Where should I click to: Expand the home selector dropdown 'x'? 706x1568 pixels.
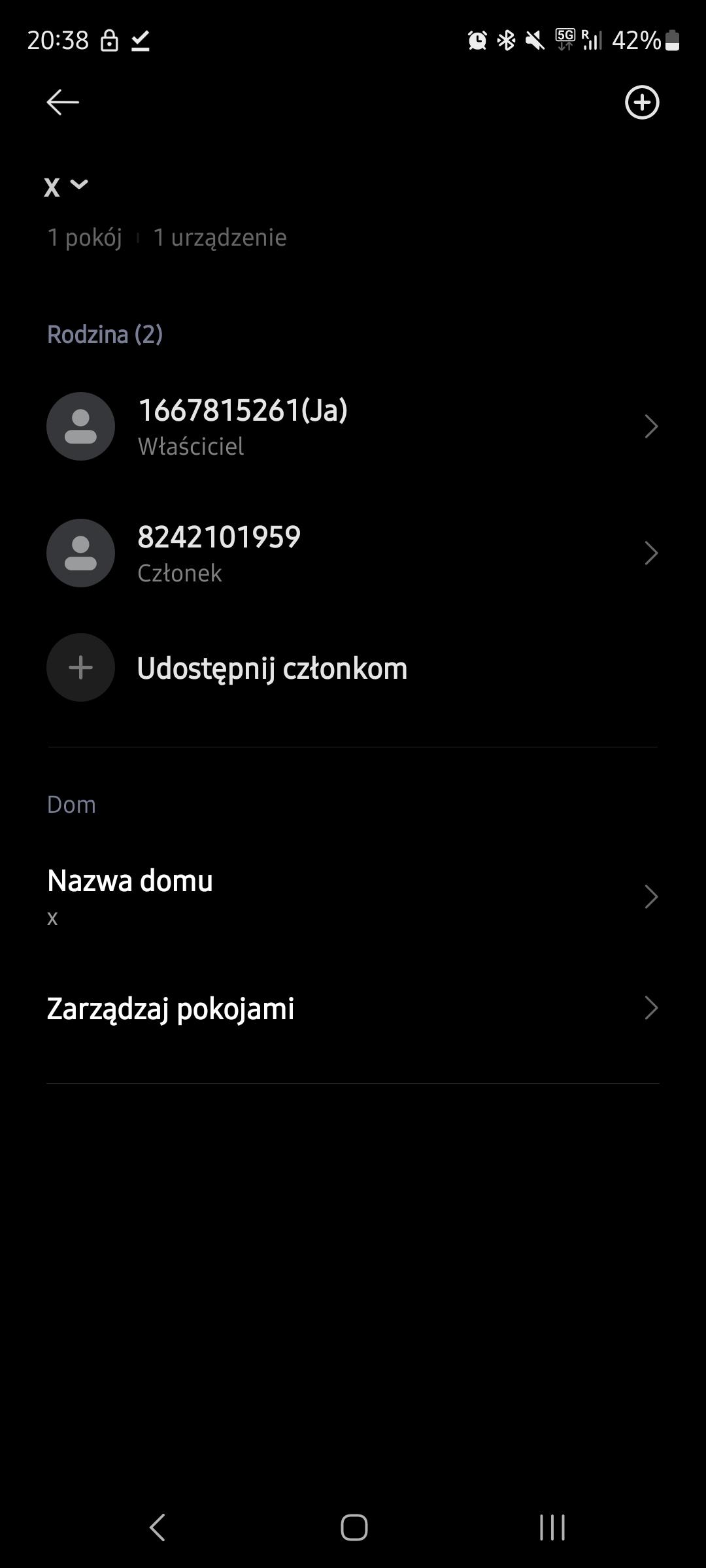(x=66, y=186)
